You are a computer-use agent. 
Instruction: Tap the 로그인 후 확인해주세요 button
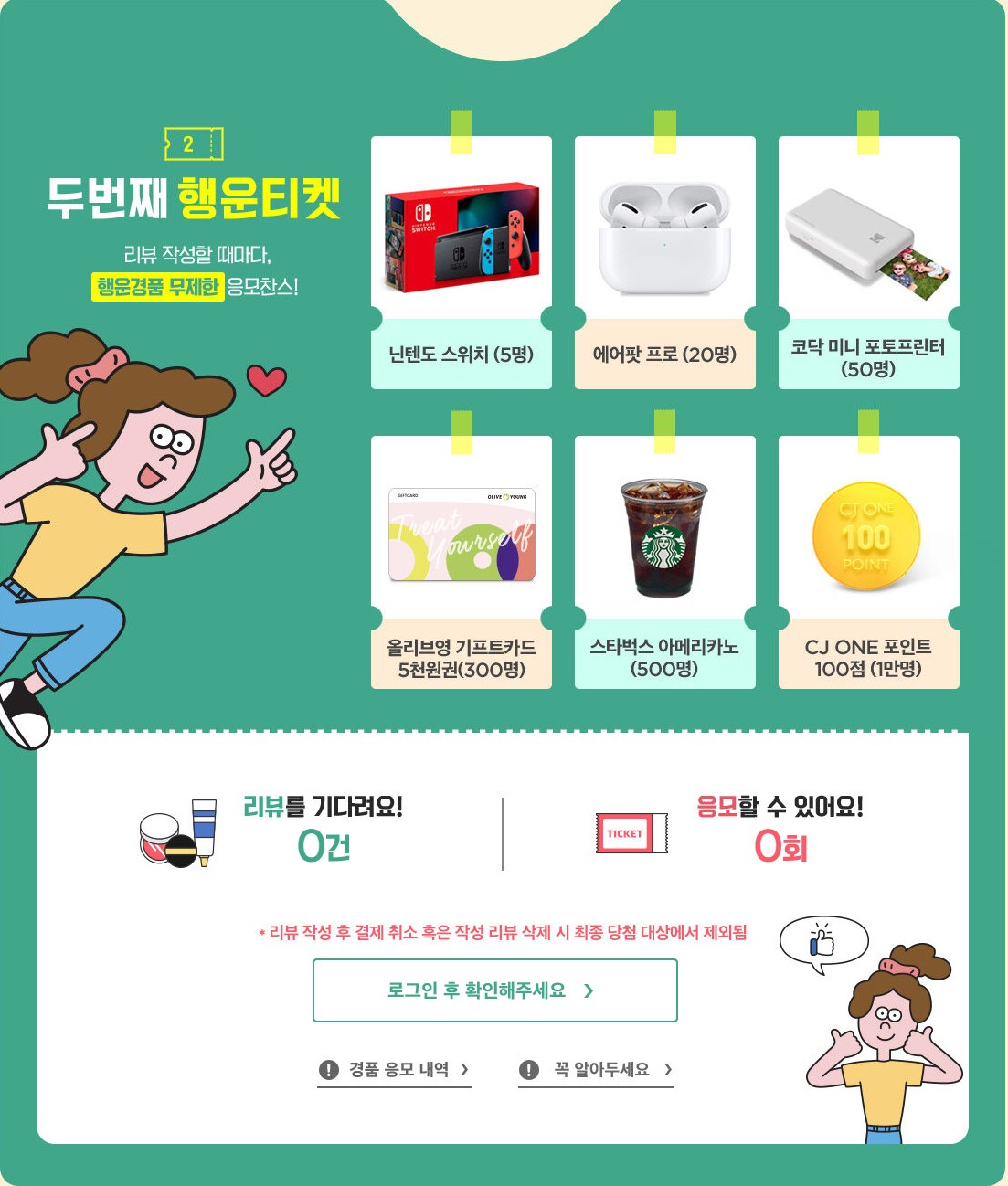(494, 990)
